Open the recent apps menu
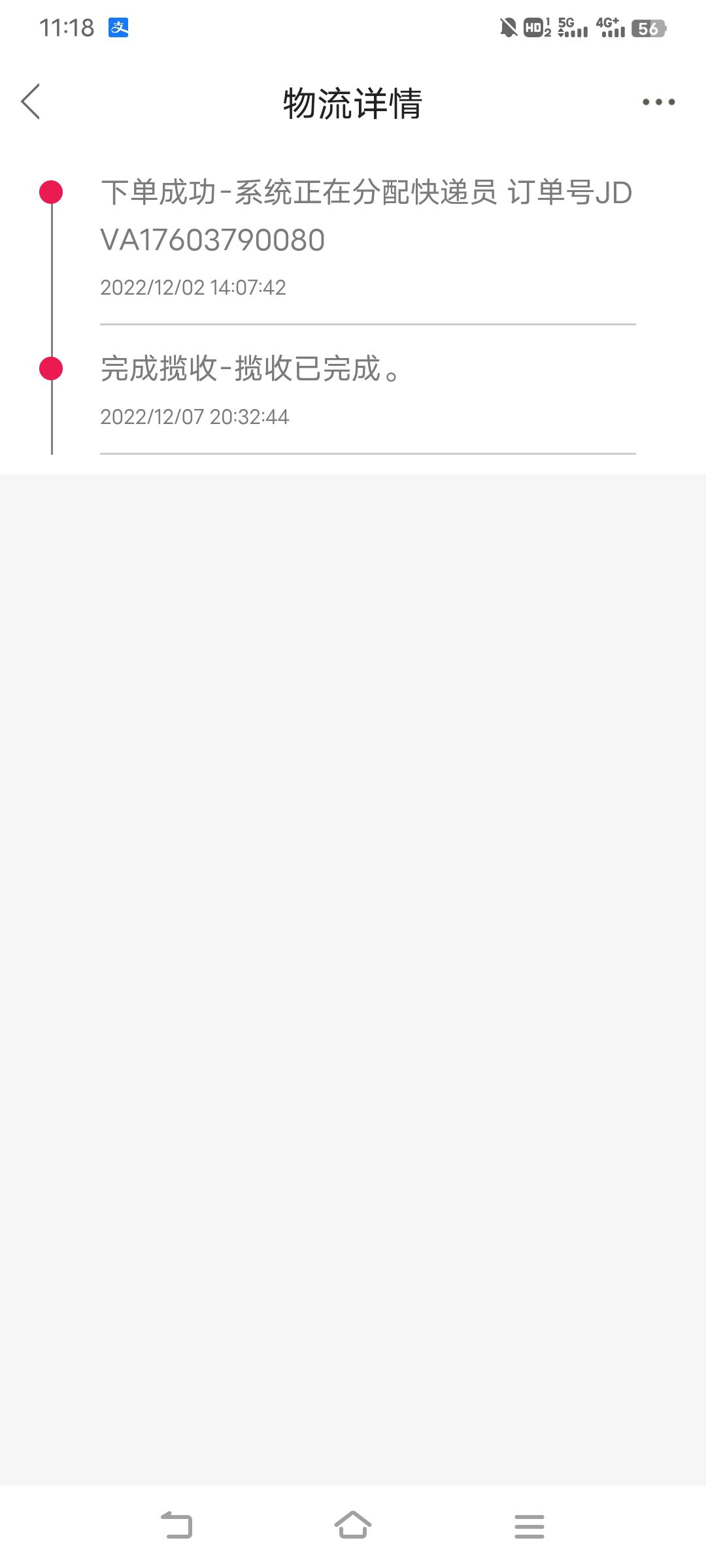The image size is (706, 1568). 529,1526
